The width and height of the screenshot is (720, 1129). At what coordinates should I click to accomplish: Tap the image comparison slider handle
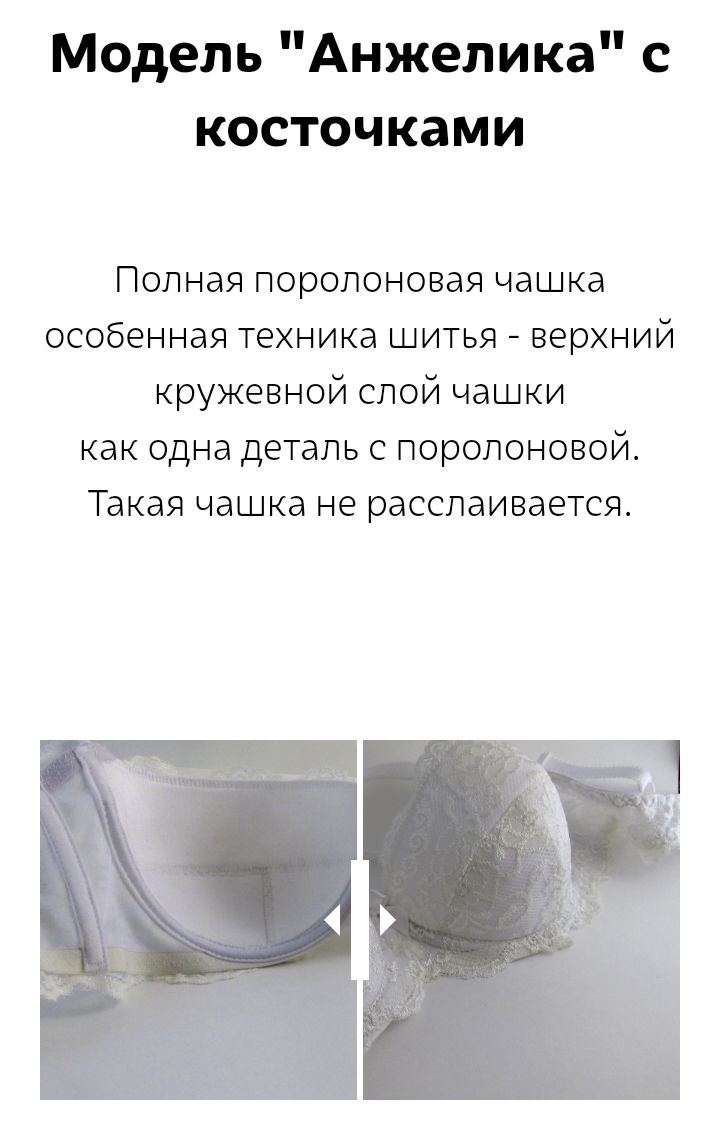coord(360,920)
